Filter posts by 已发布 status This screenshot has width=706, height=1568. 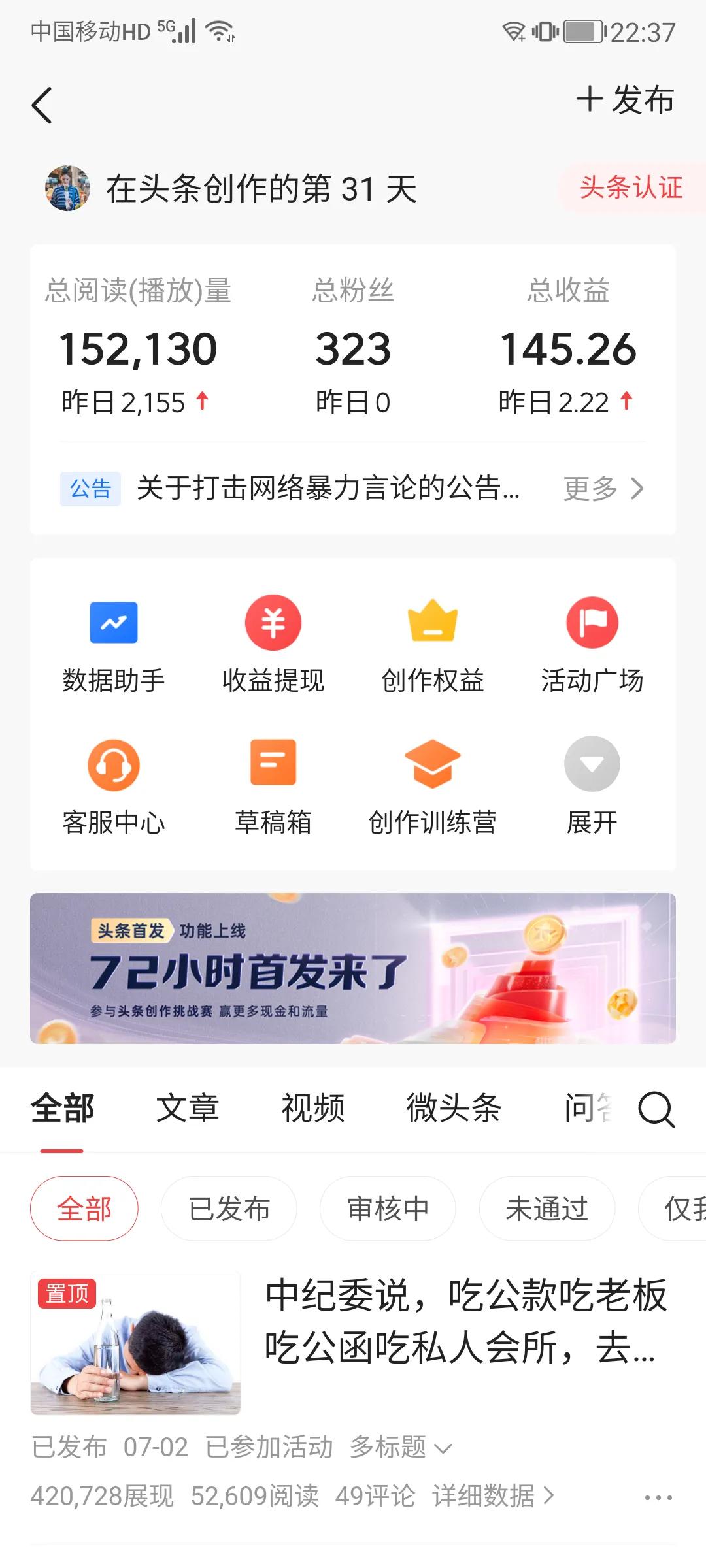(x=228, y=1208)
